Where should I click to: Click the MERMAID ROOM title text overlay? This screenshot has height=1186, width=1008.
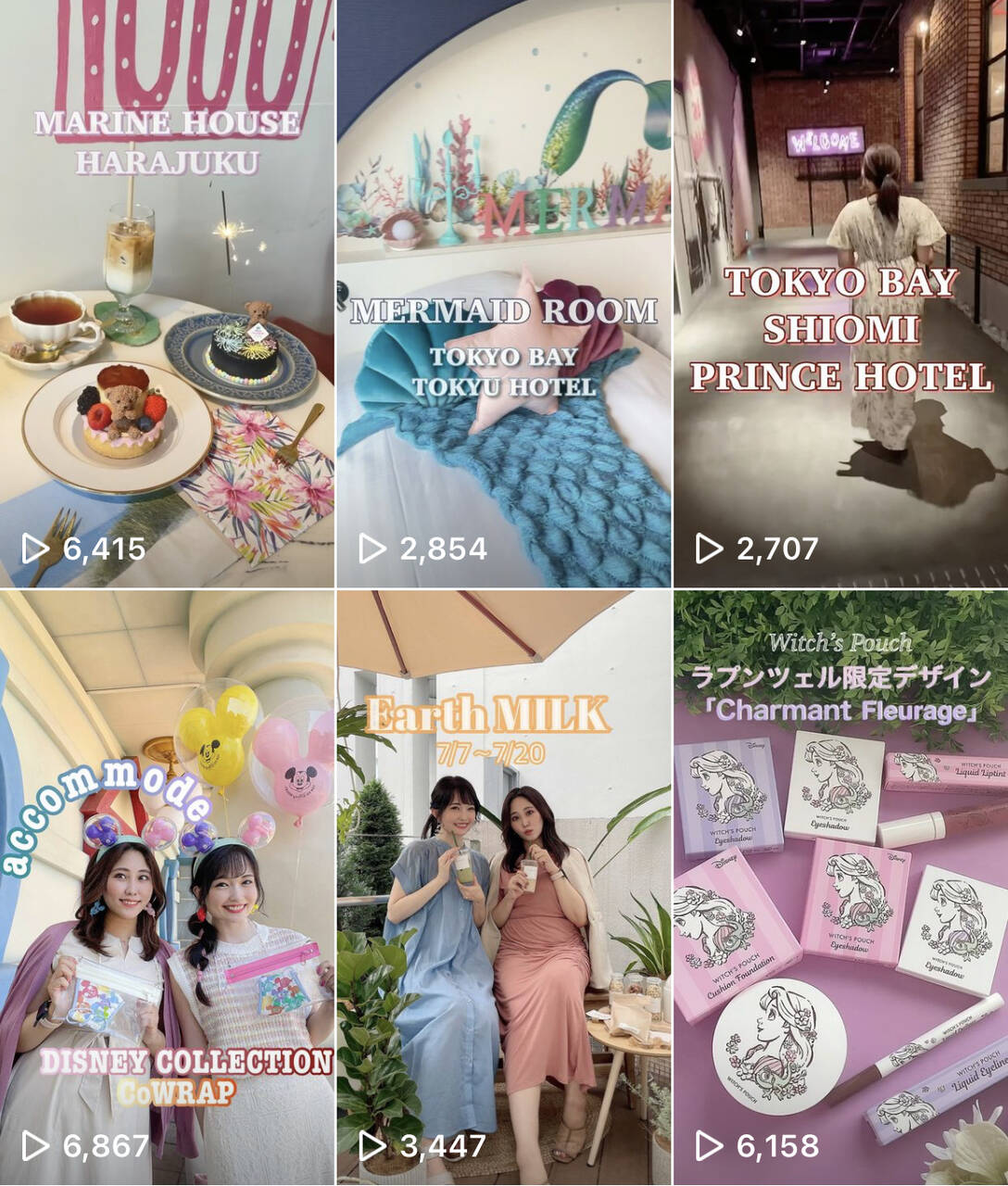click(506, 308)
